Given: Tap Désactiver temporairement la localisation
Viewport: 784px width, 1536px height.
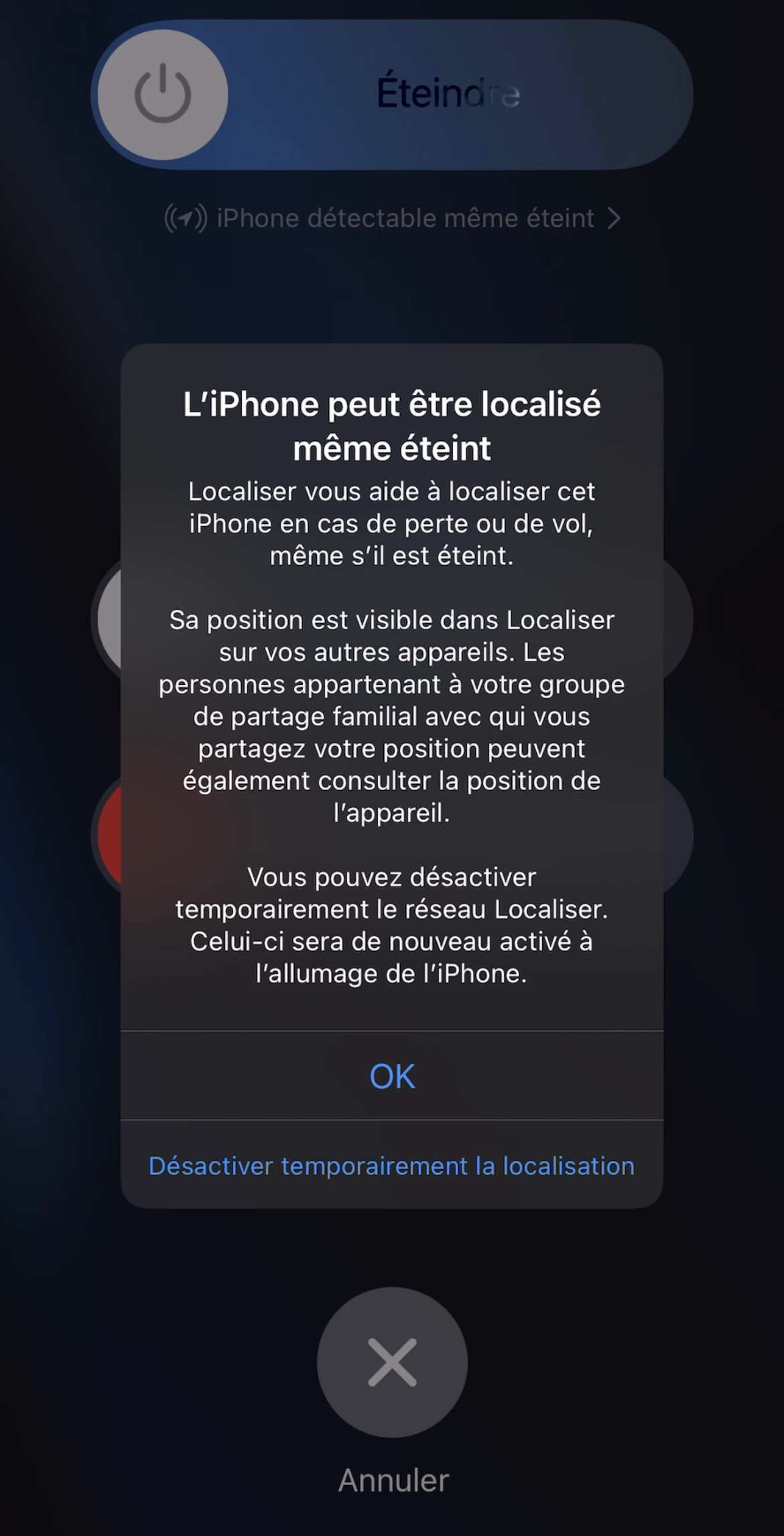Looking at the screenshot, I should click(392, 1166).
